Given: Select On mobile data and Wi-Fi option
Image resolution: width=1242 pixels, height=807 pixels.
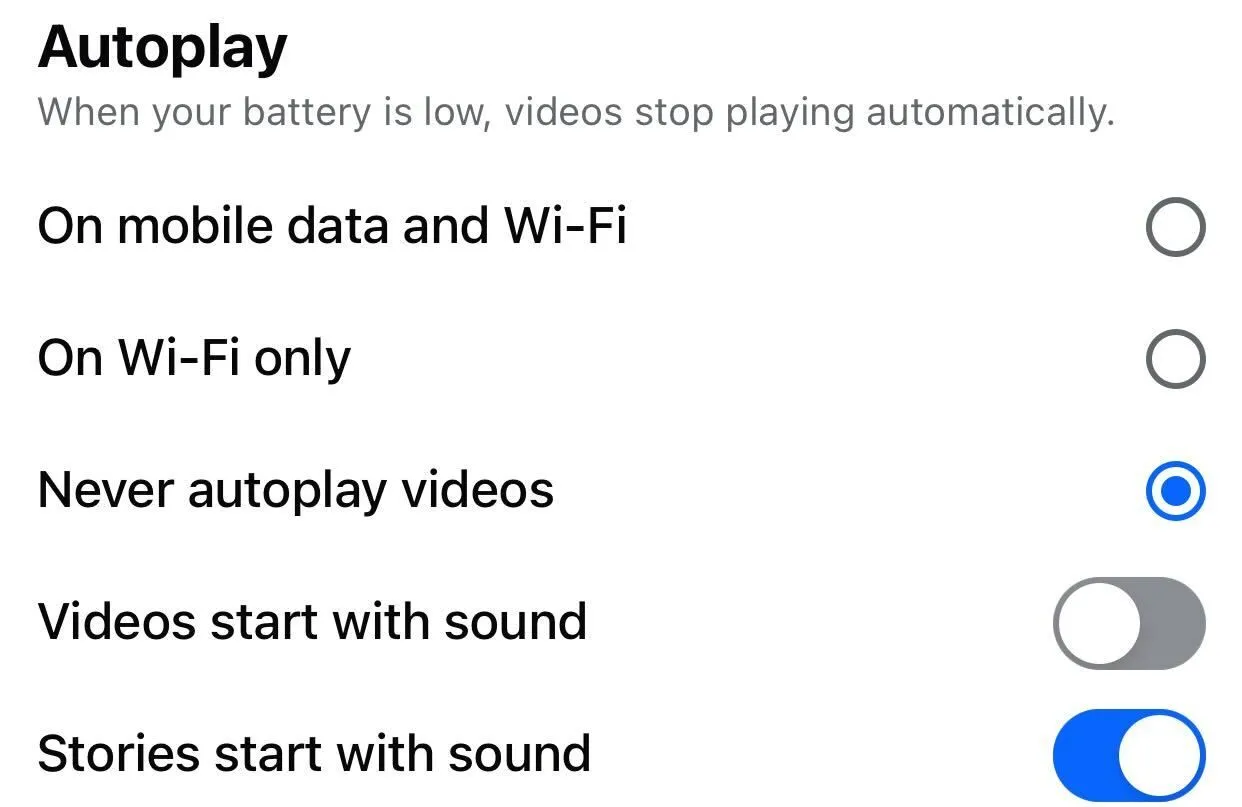Looking at the screenshot, I should coord(1175,227).
